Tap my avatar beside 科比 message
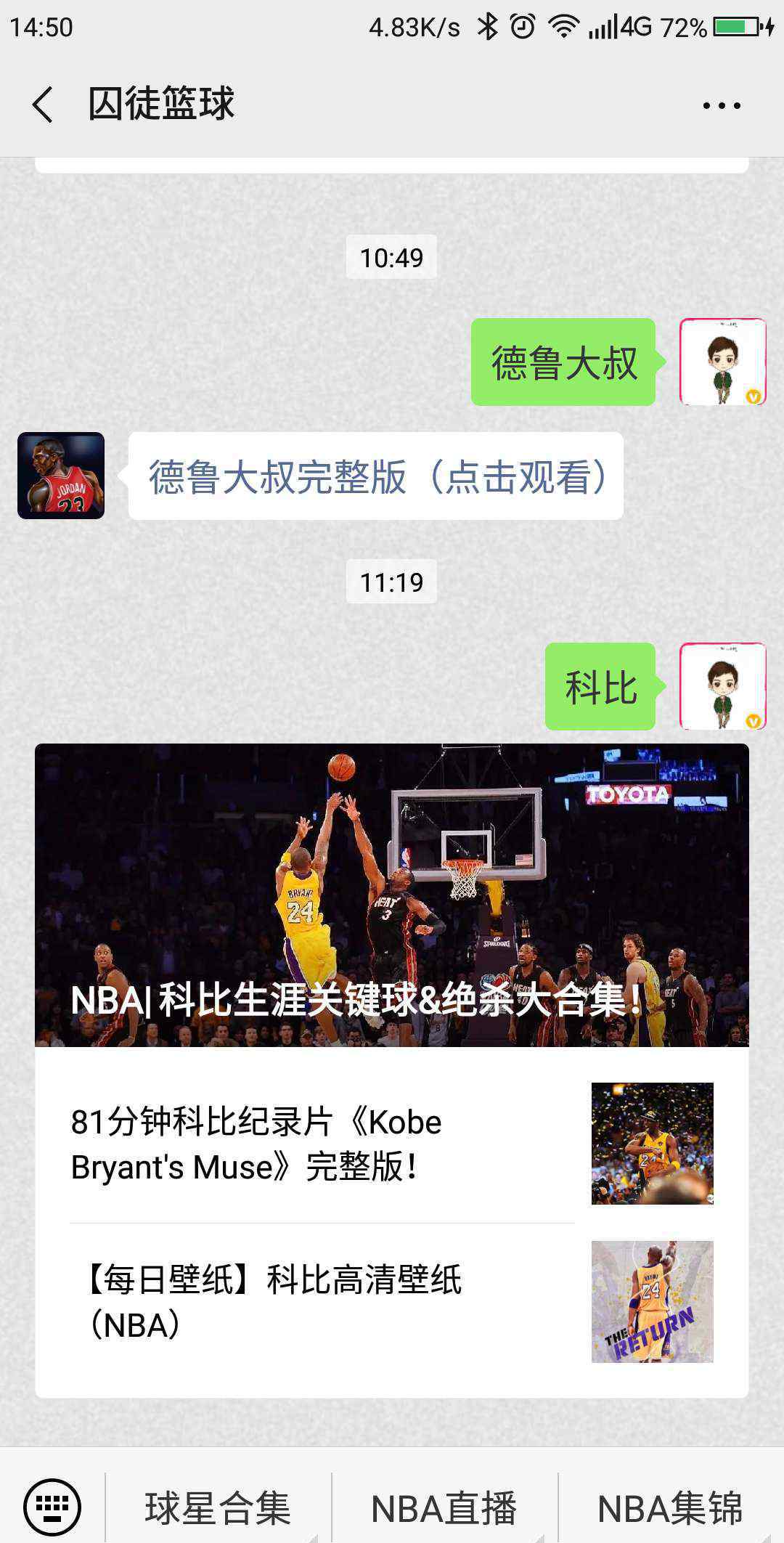This screenshot has width=784, height=1543. pyautogui.click(x=722, y=686)
